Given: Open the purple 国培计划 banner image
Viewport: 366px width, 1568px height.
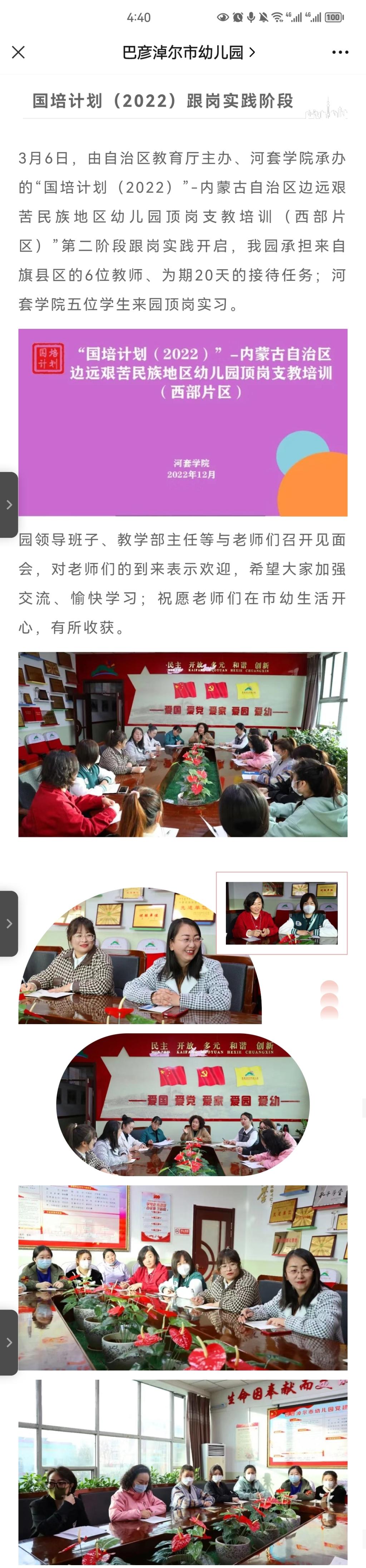Looking at the screenshot, I should pos(182,422).
